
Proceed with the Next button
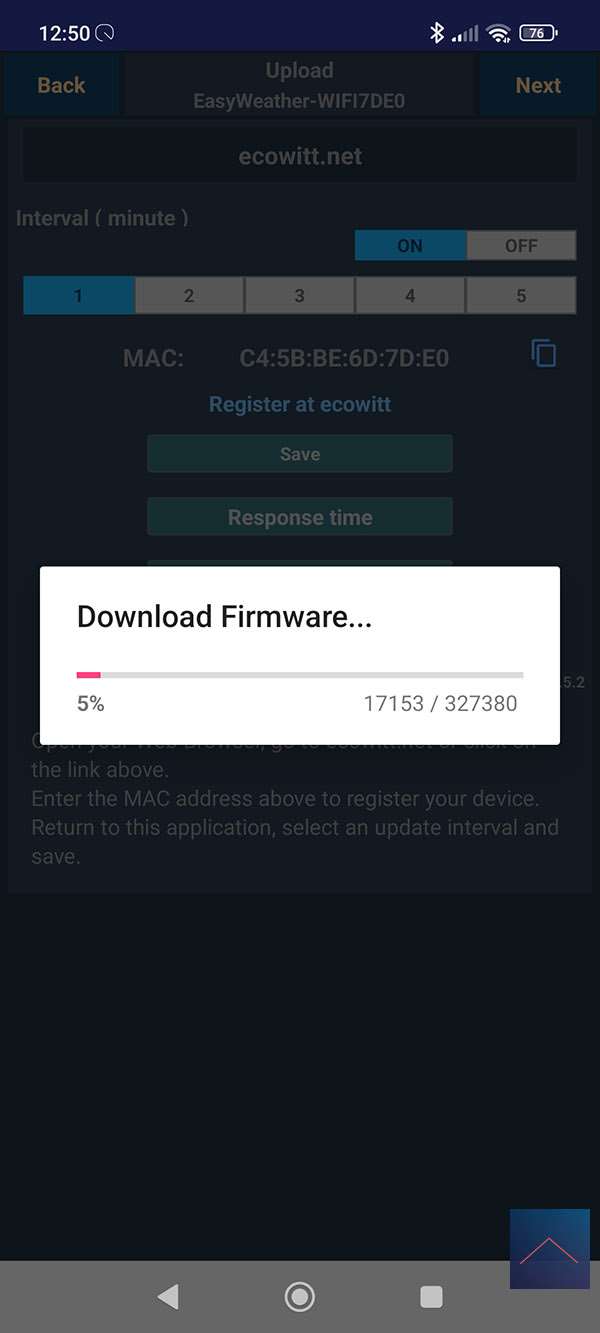point(538,85)
